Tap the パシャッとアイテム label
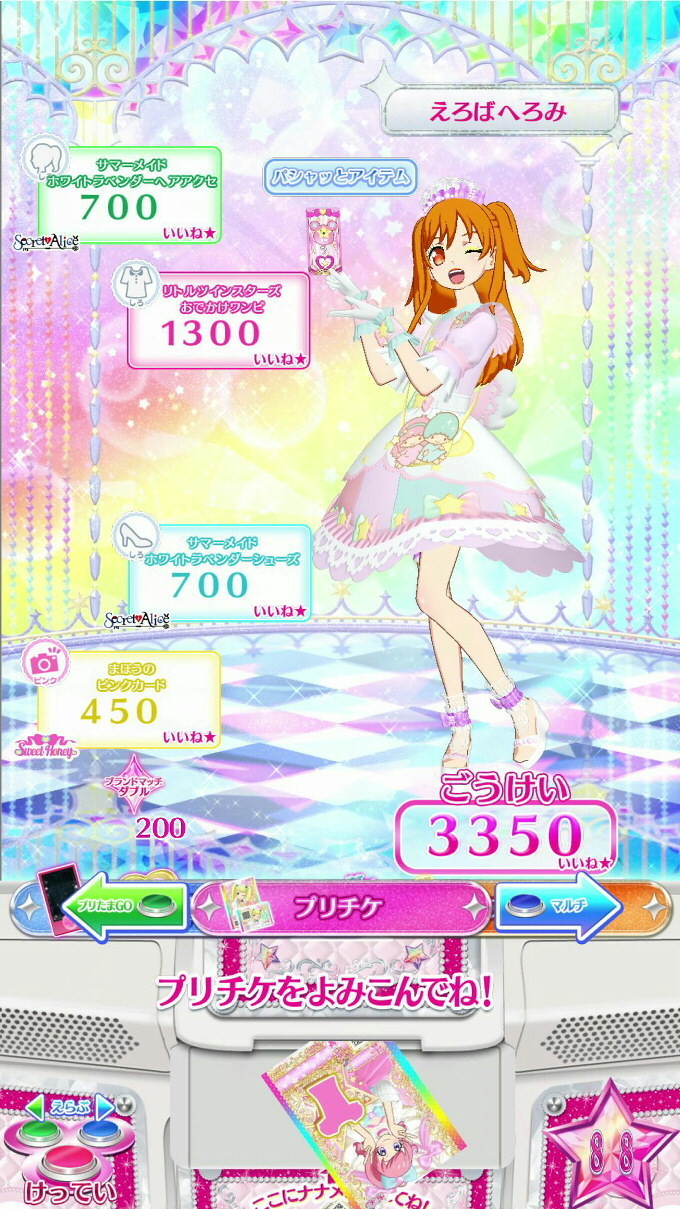The image size is (680, 1209). pyautogui.click(x=339, y=177)
